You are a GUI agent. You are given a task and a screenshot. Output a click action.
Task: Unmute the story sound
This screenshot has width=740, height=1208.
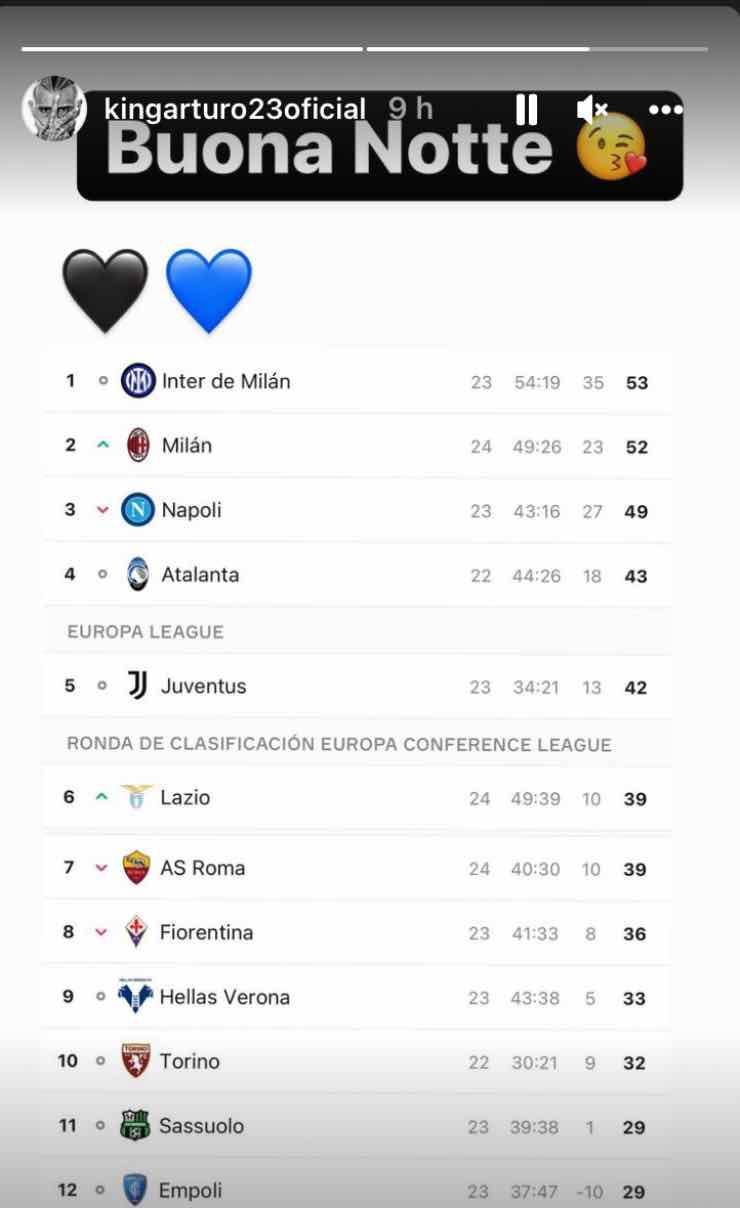592,109
